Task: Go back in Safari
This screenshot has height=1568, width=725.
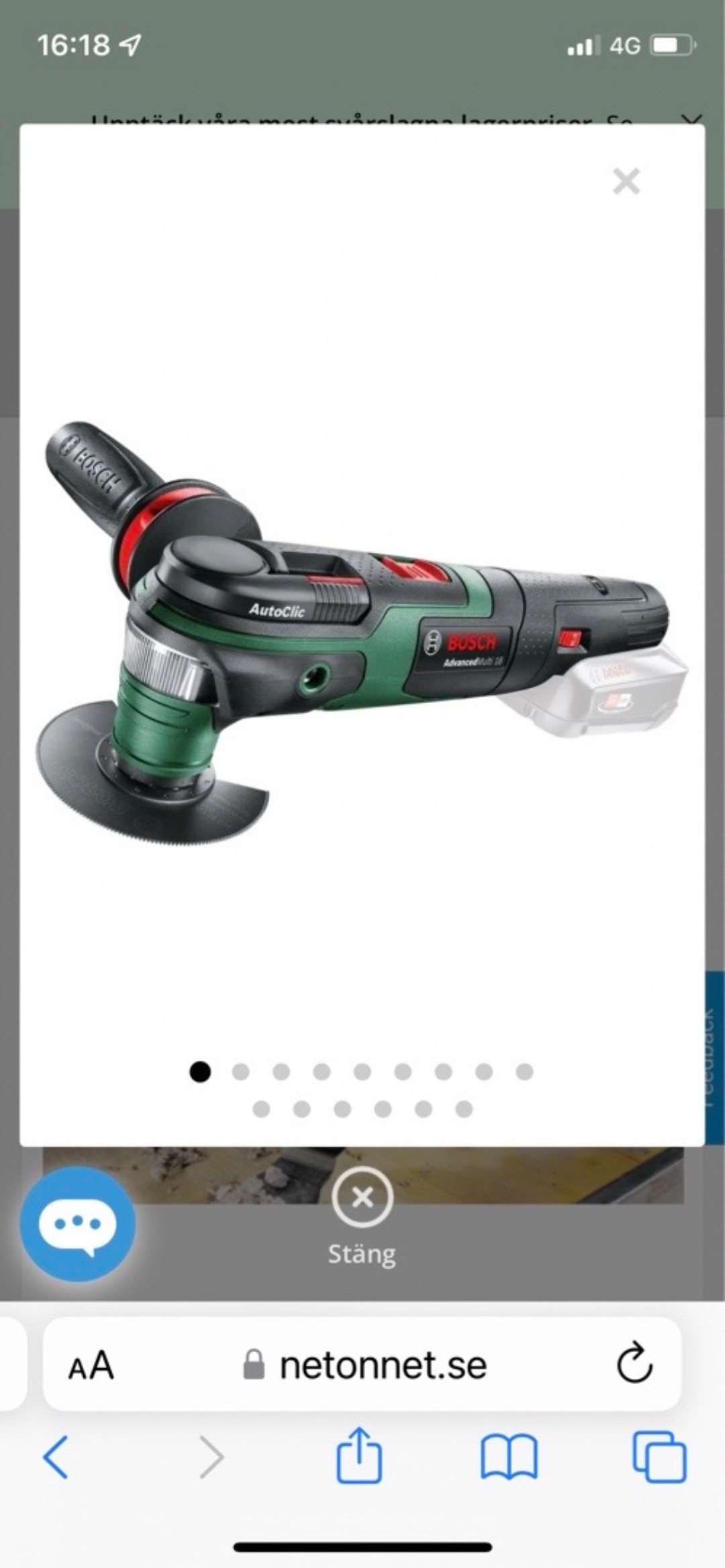Action: [56, 1457]
